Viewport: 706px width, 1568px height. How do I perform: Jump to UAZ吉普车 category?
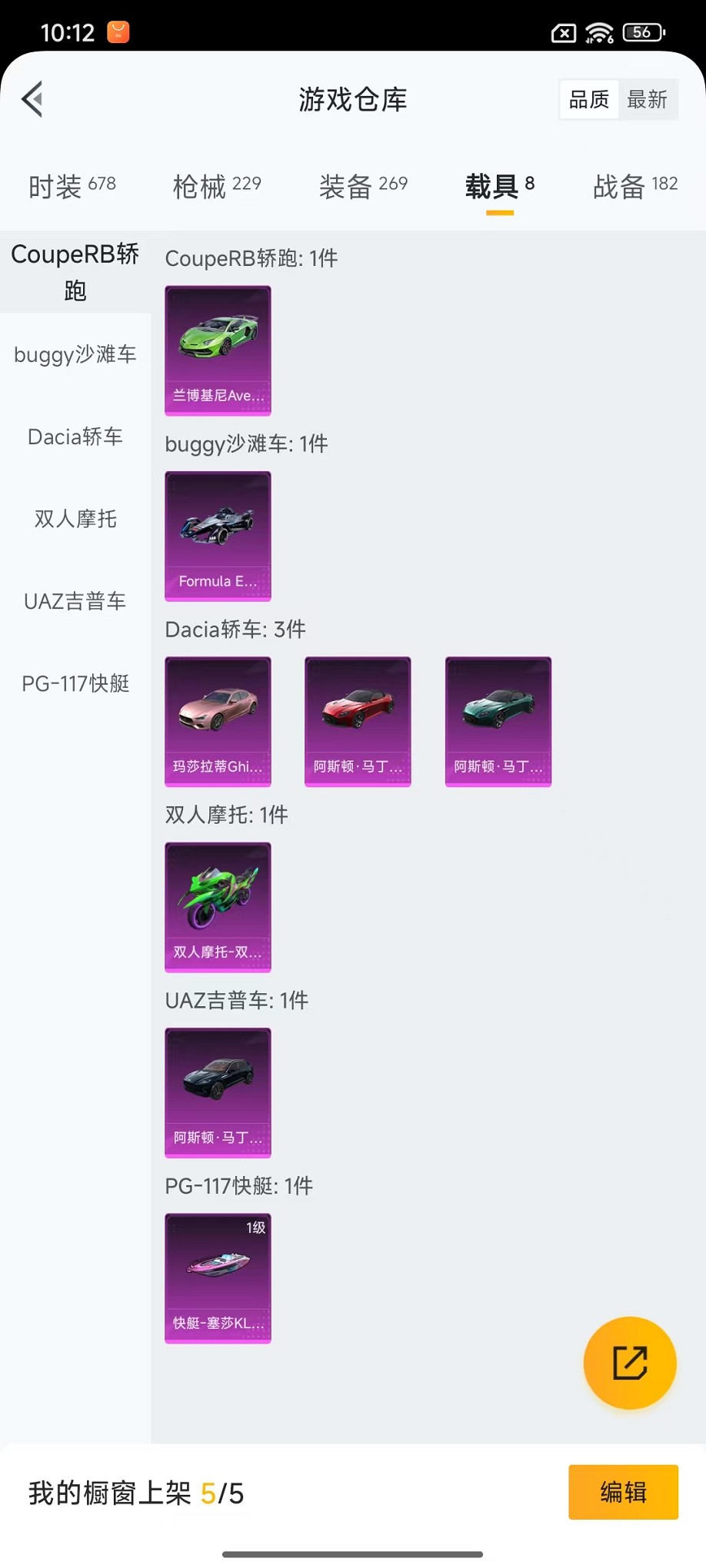pos(75,601)
